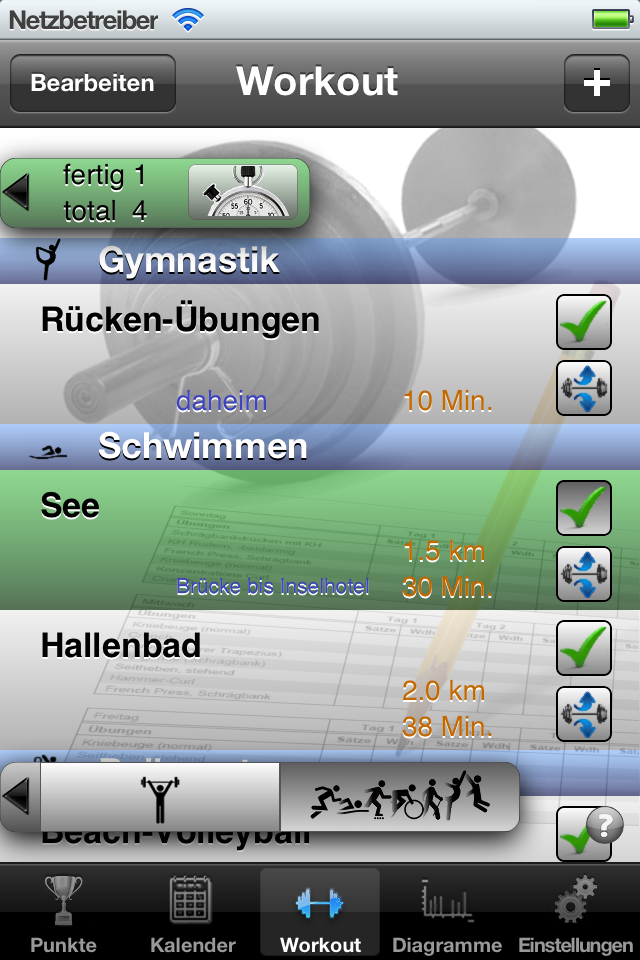Tap the Bearbeiten button
640x960 pixels.
coord(92,83)
